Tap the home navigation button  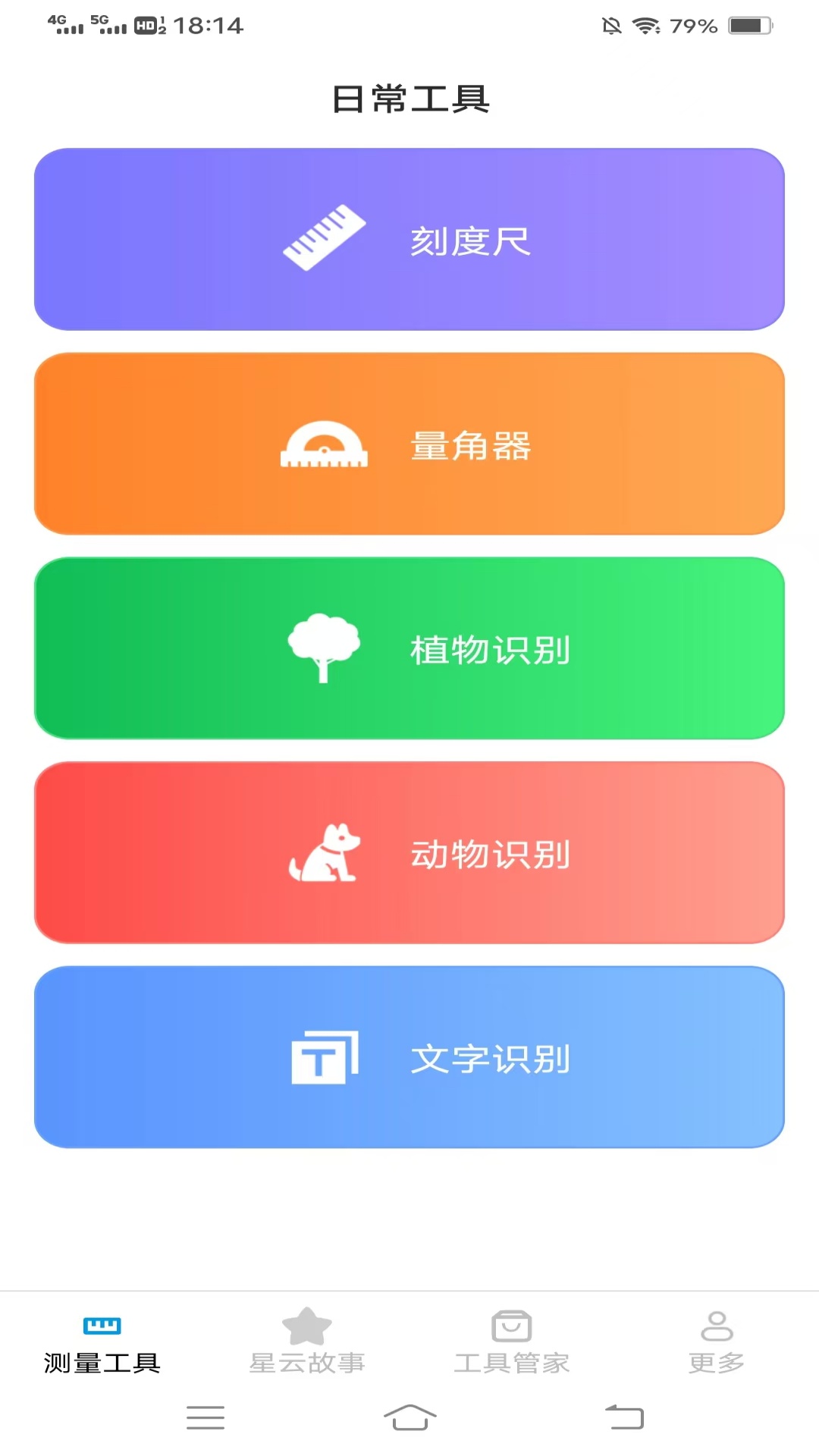coord(409,1418)
